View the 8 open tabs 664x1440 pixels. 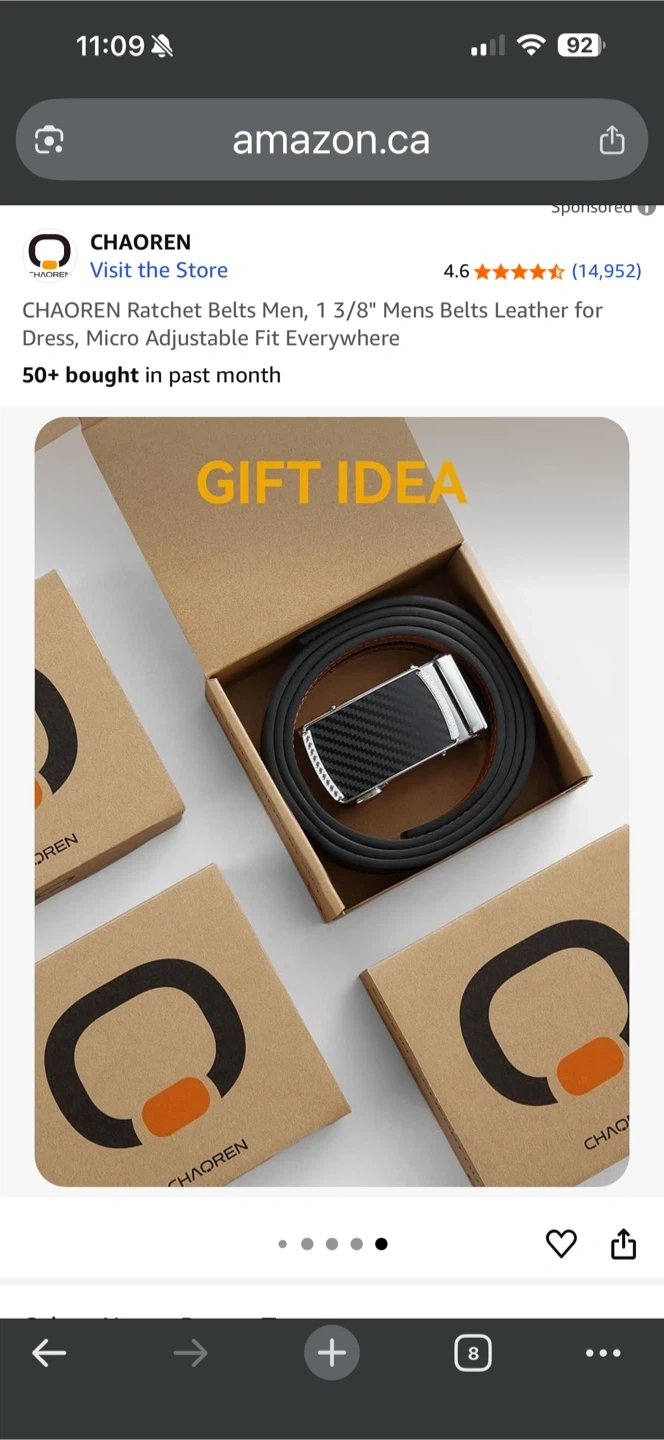click(472, 1353)
